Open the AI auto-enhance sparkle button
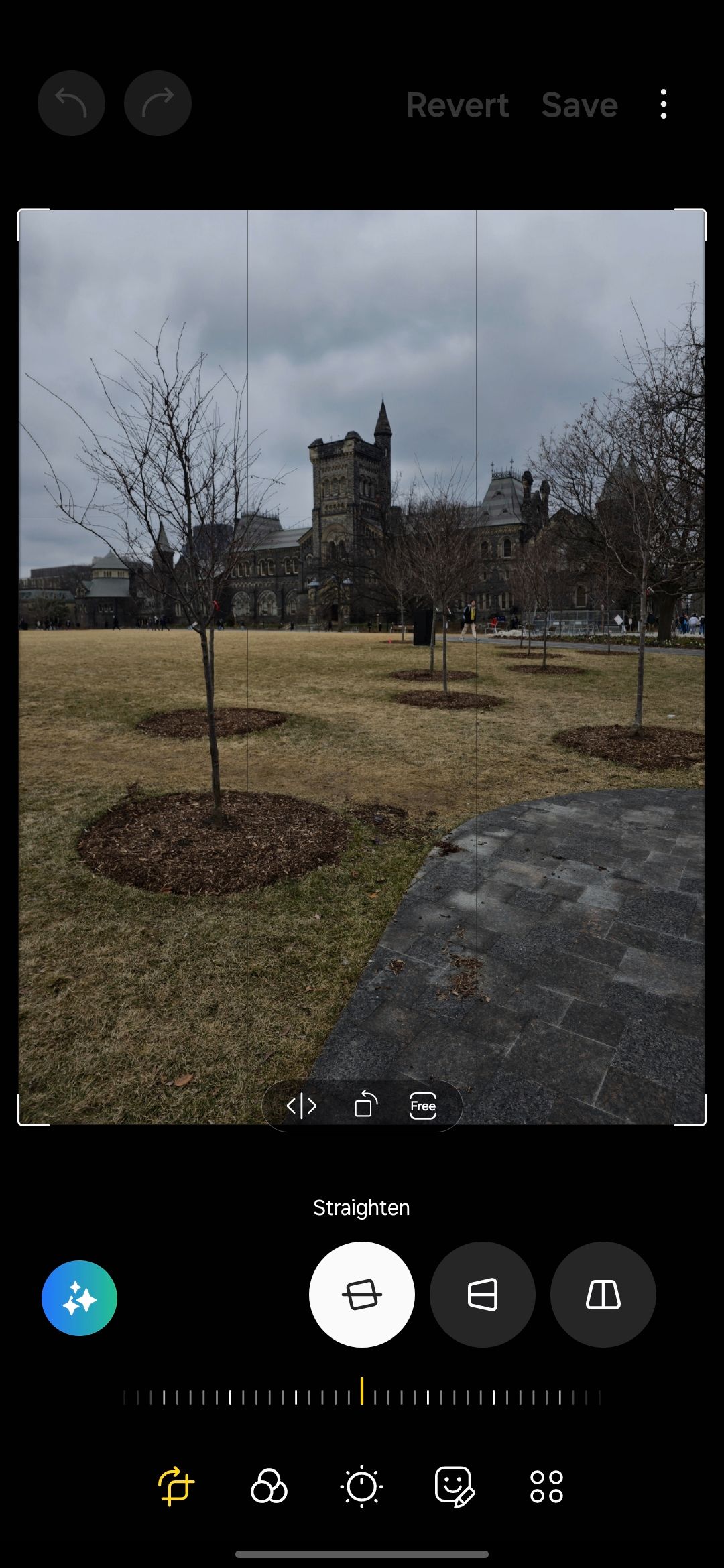The width and height of the screenshot is (724, 1568). [79, 1298]
